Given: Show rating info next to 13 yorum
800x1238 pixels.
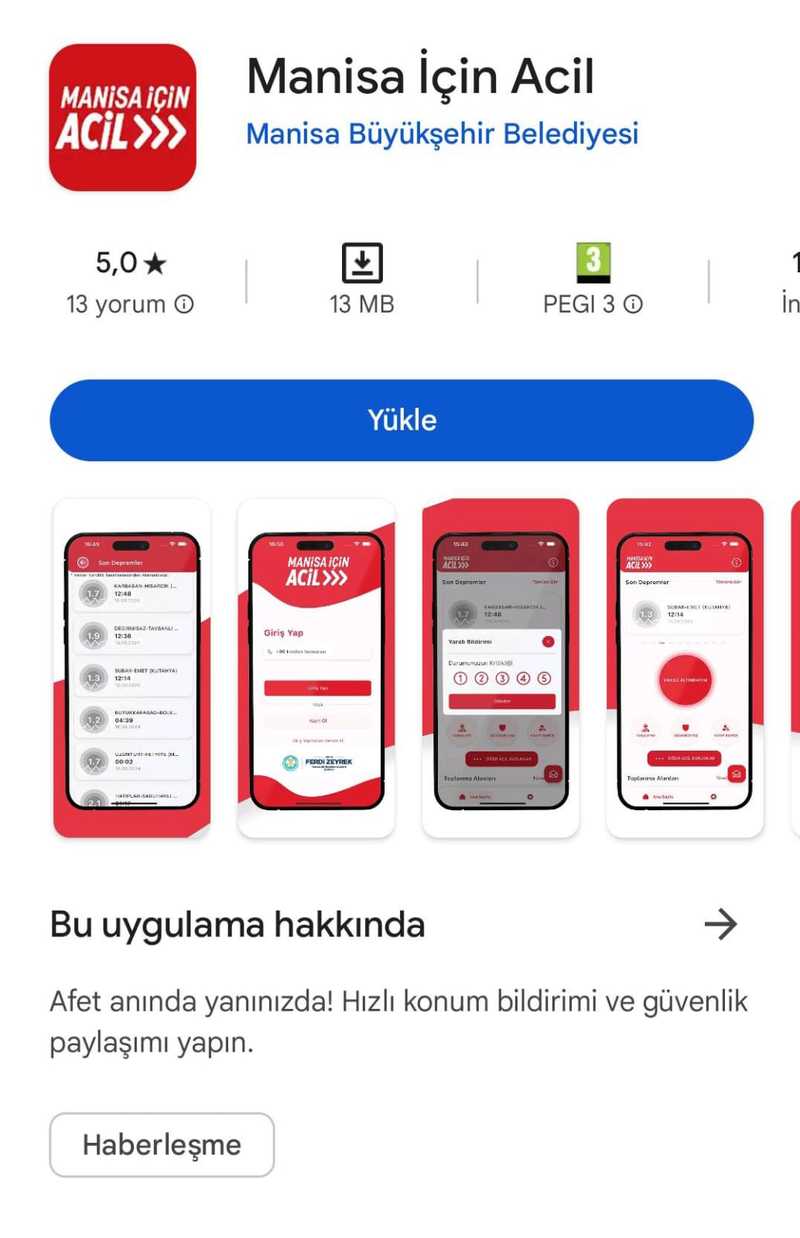Looking at the screenshot, I should (x=184, y=305).
